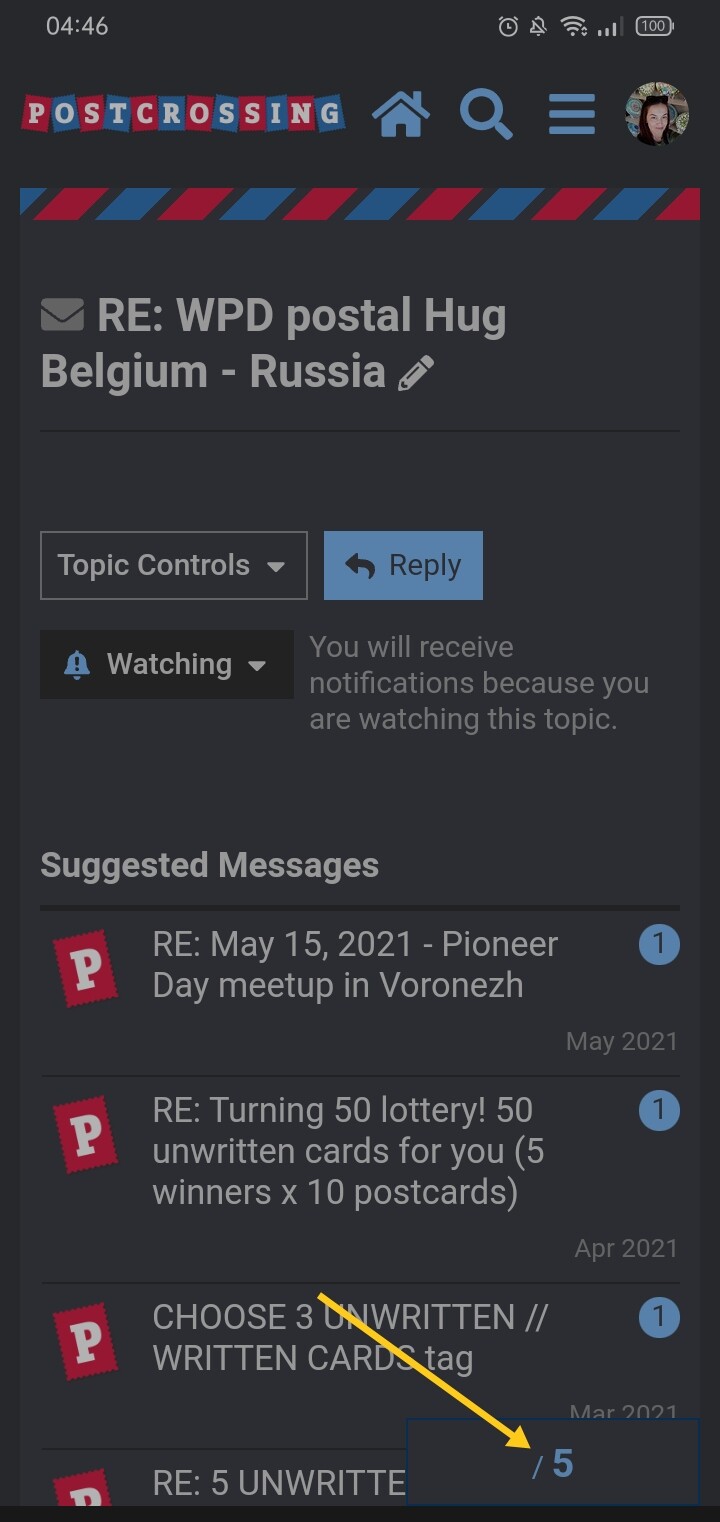Open CHOOSE 3 UNWRITTEN // WRITTEN CARDS tag
The width and height of the screenshot is (720, 1522).
pyautogui.click(x=350, y=1338)
